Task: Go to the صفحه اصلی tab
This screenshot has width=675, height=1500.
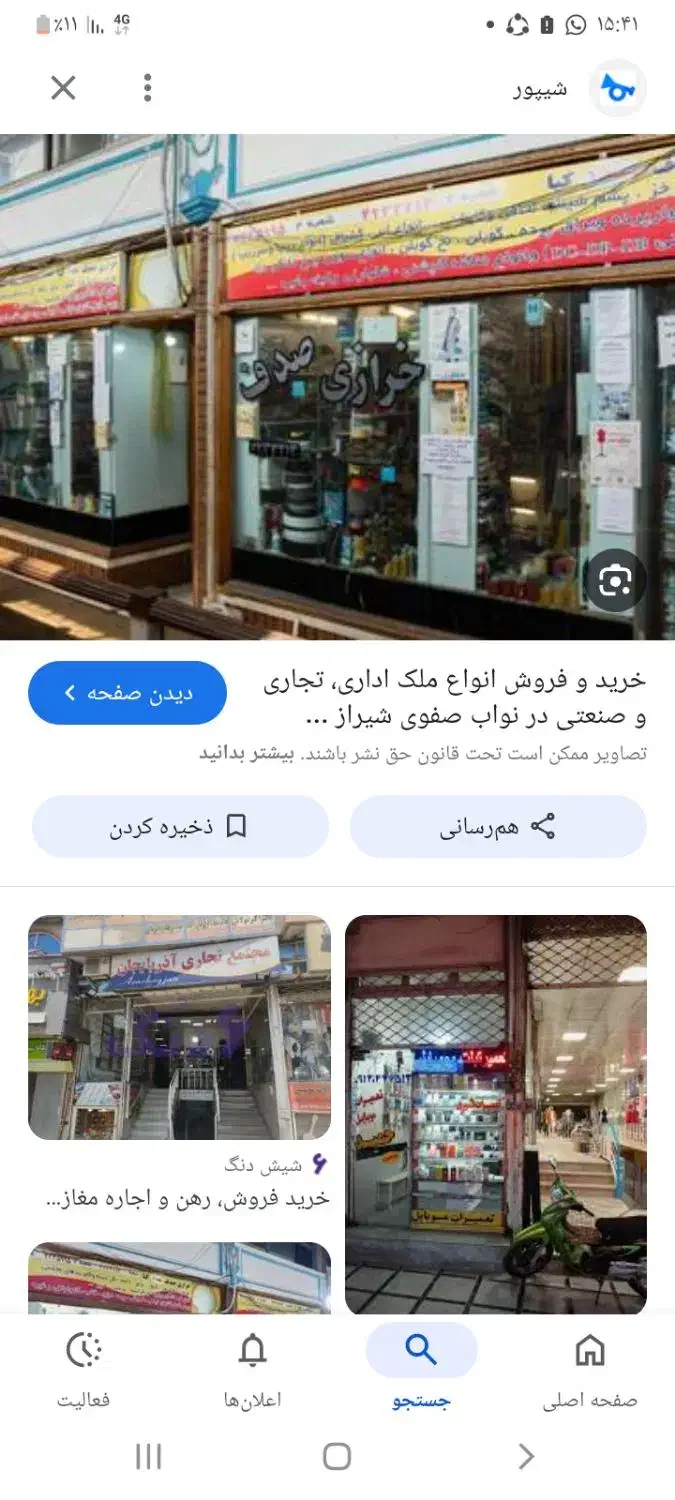Action: [590, 1366]
